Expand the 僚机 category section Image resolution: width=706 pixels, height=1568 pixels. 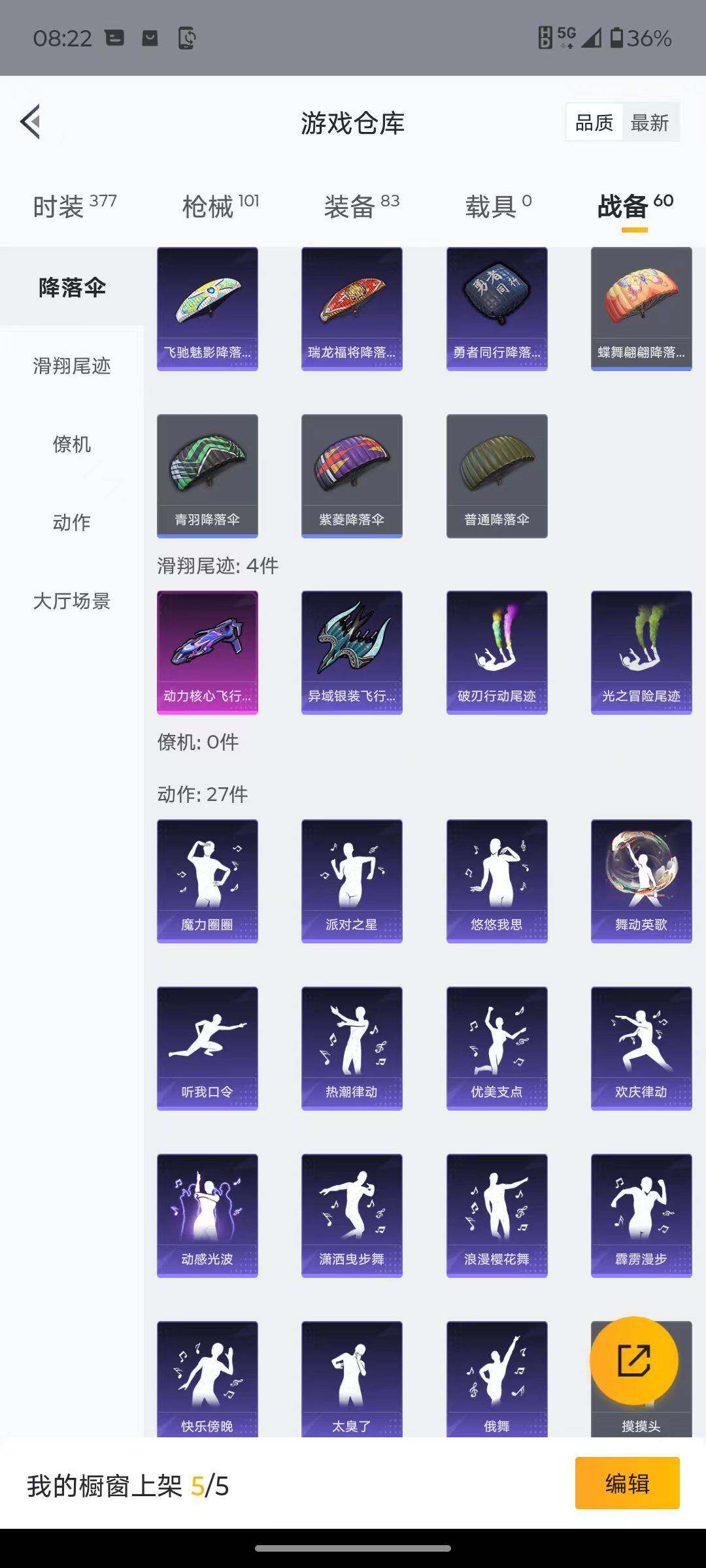click(72, 445)
